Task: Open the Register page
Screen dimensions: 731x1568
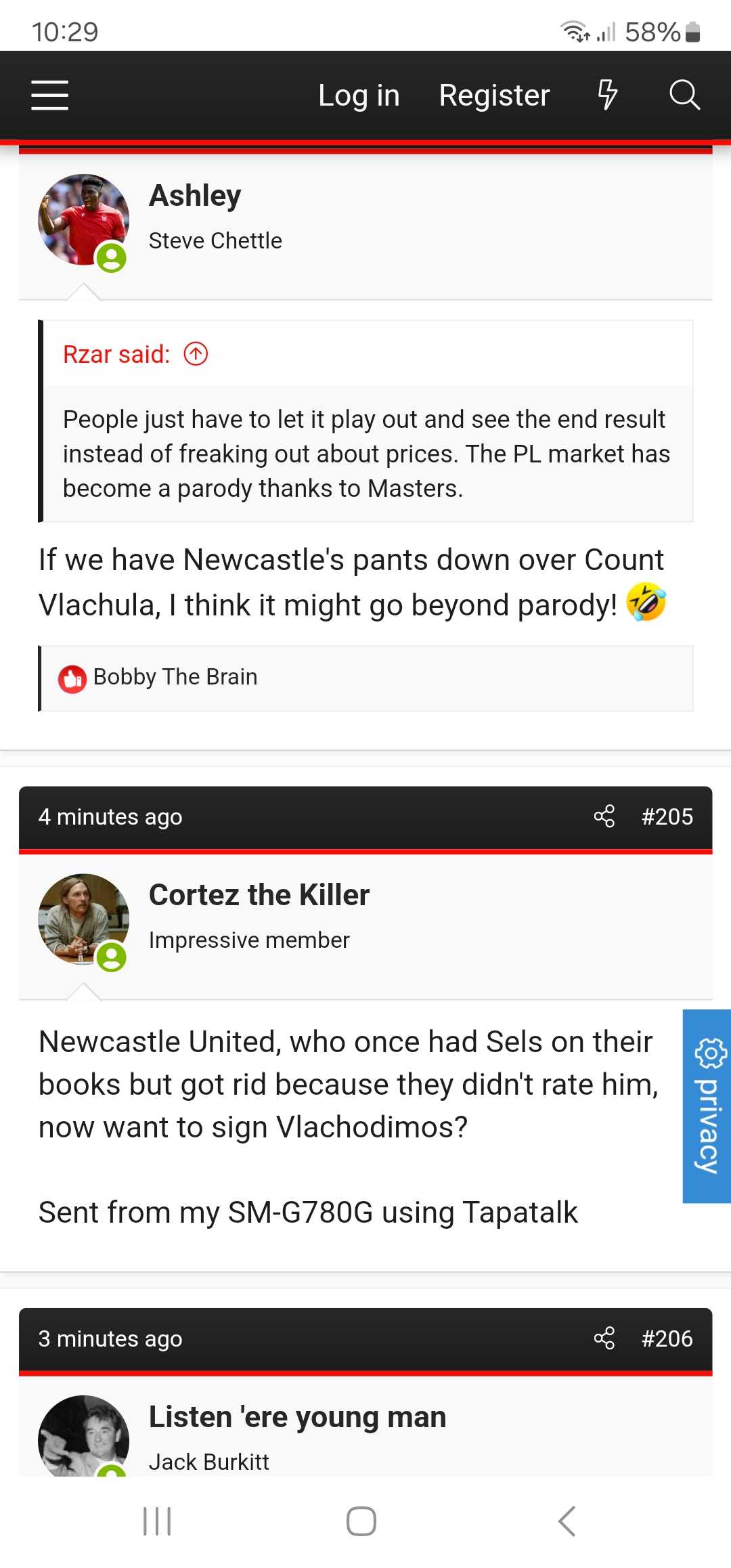Action: tap(494, 95)
